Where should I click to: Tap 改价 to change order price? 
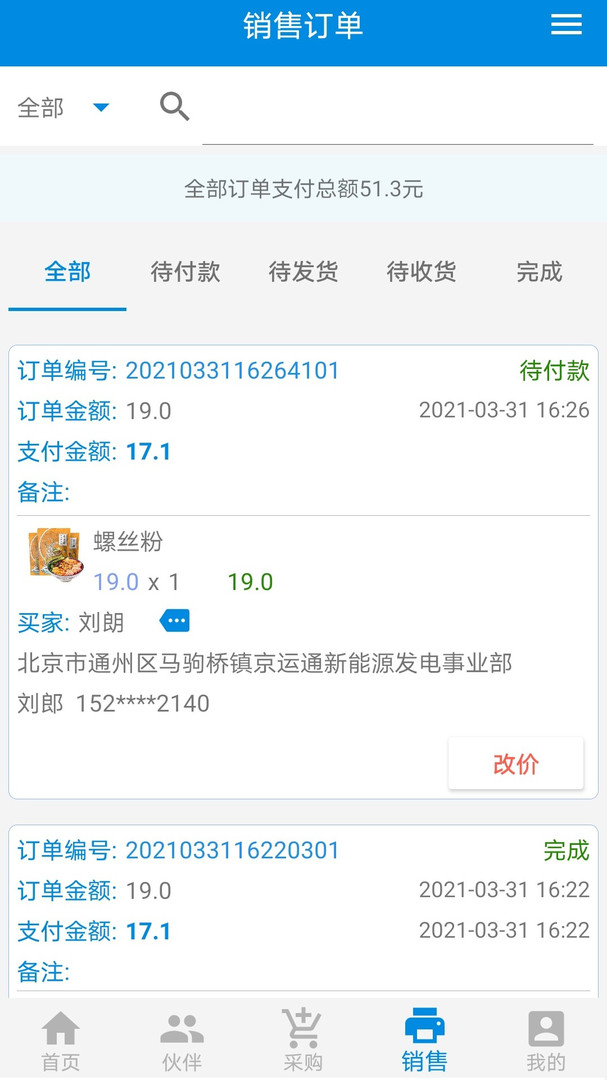point(516,763)
